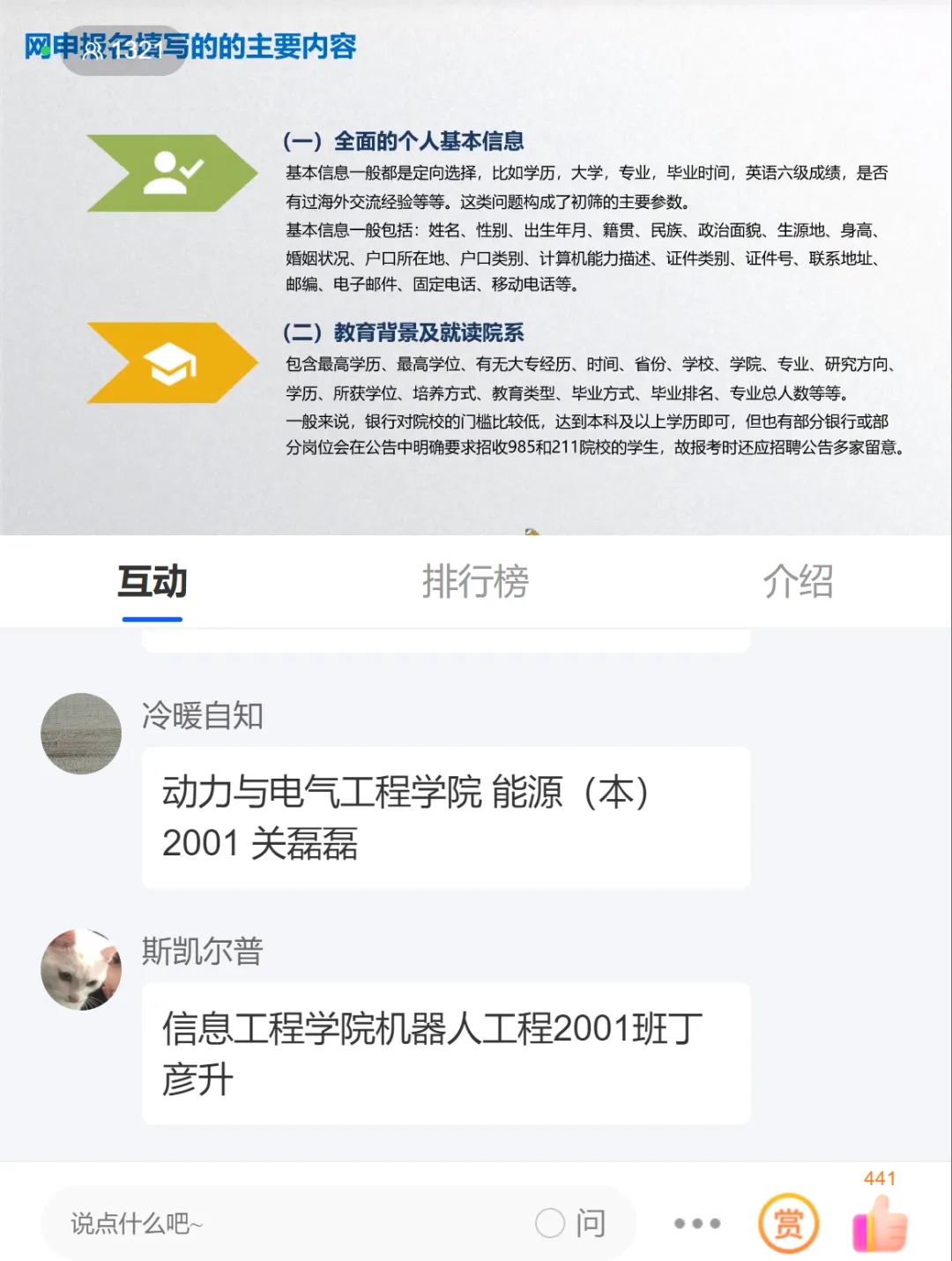This screenshot has width=952, height=1261.
Task: Tap the 赏 reward button
Action: [788, 1223]
